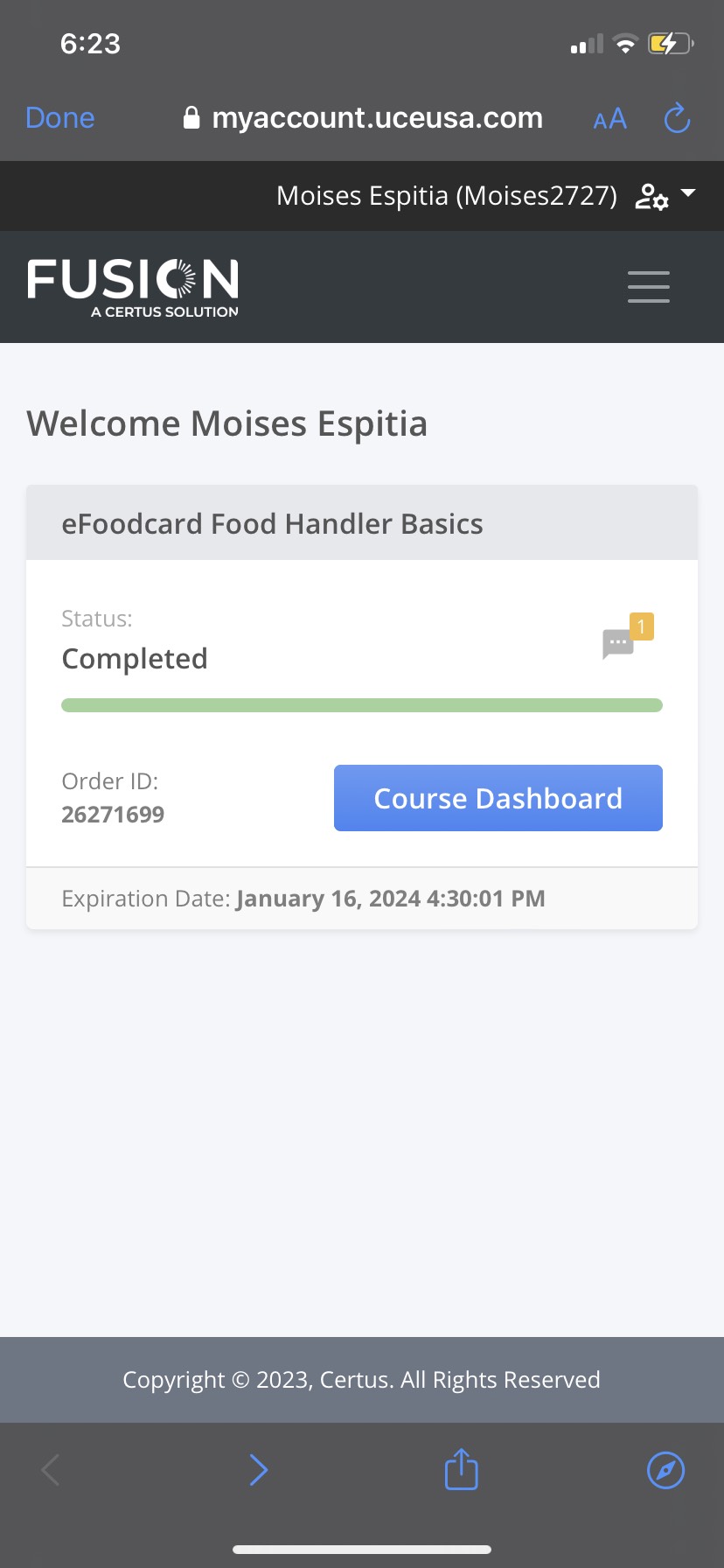Tap Done to close the browser
The image size is (724, 1568).
point(59,118)
